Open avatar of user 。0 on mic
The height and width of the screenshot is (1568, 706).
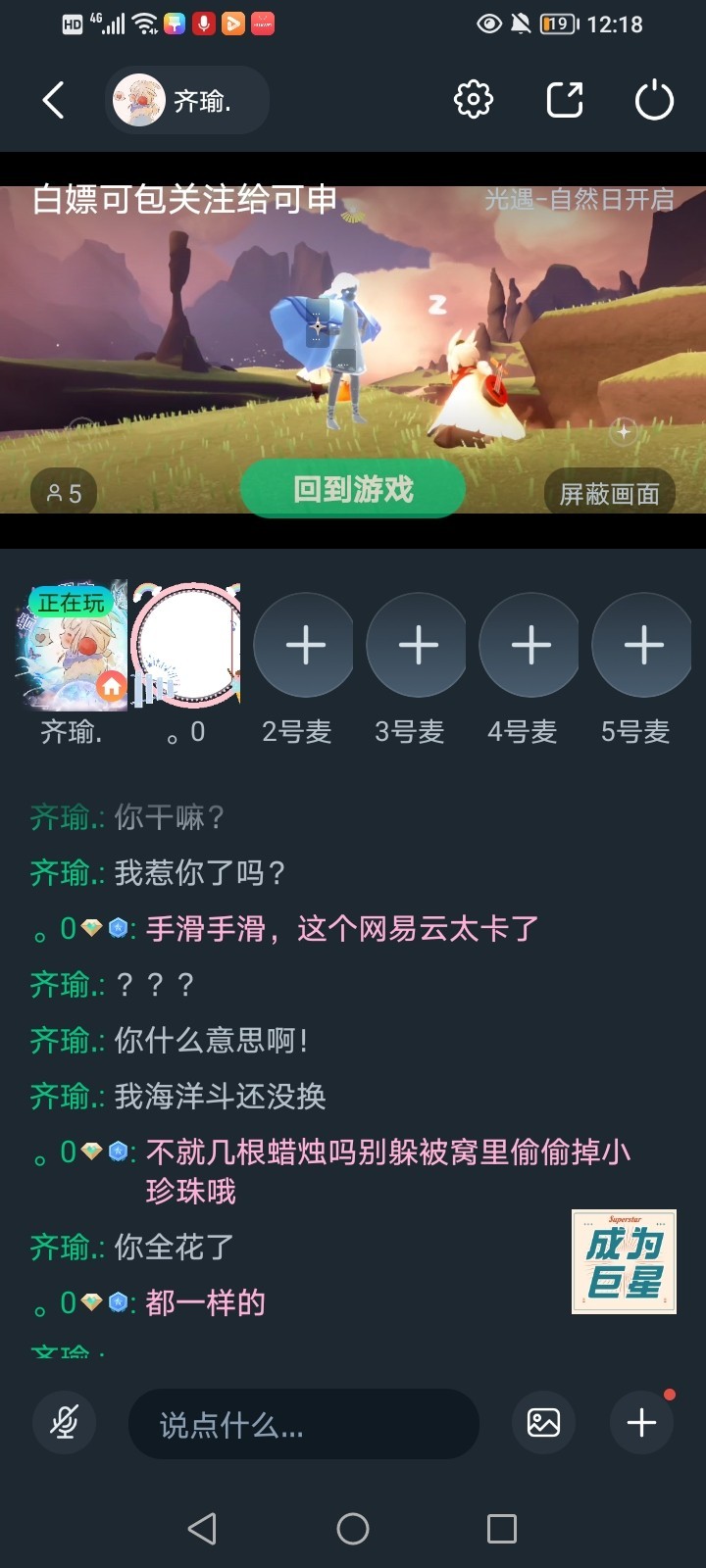pyautogui.click(x=185, y=645)
